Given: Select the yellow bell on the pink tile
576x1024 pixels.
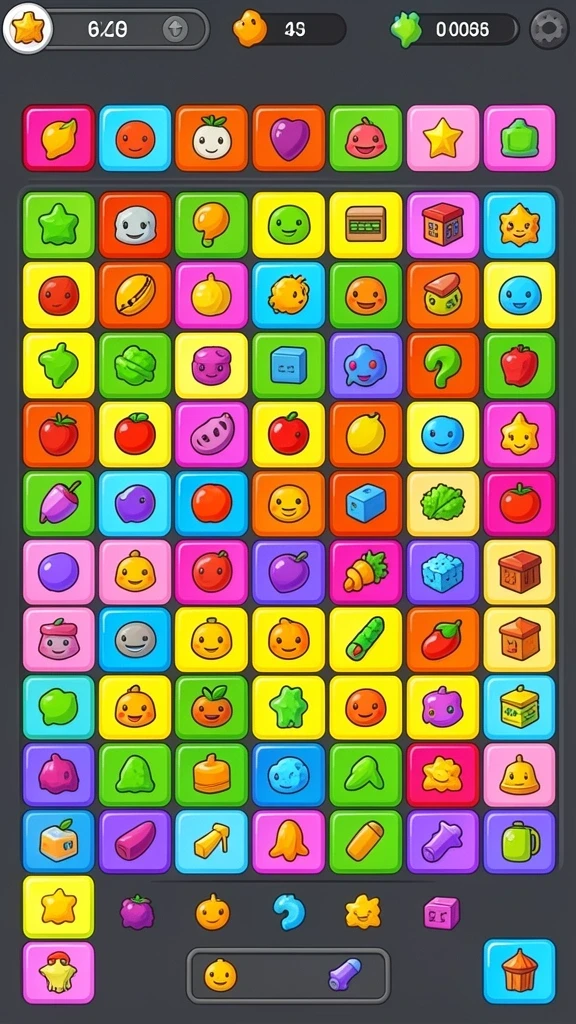Looking at the screenshot, I should point(519,775).
